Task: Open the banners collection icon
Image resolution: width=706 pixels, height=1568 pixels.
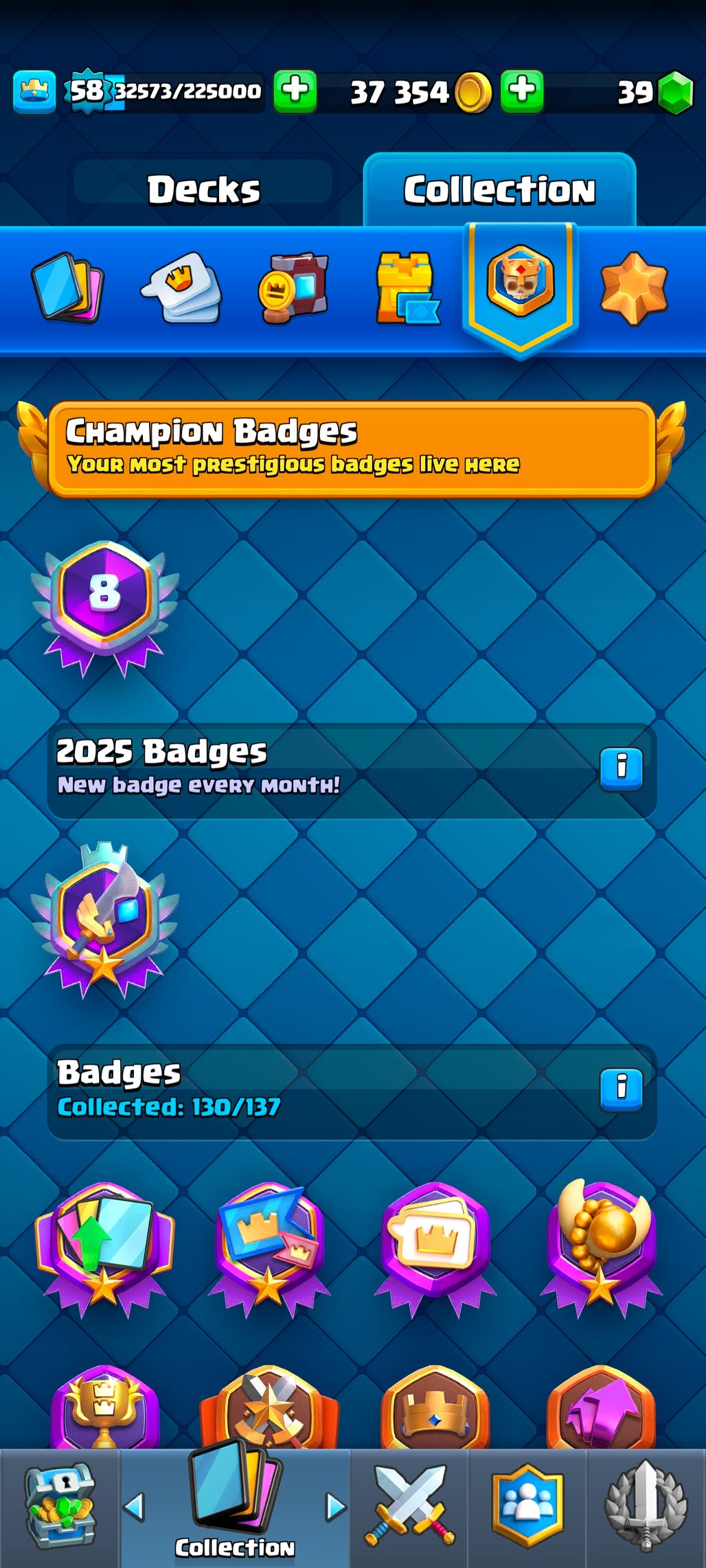Action: (293, 288)
